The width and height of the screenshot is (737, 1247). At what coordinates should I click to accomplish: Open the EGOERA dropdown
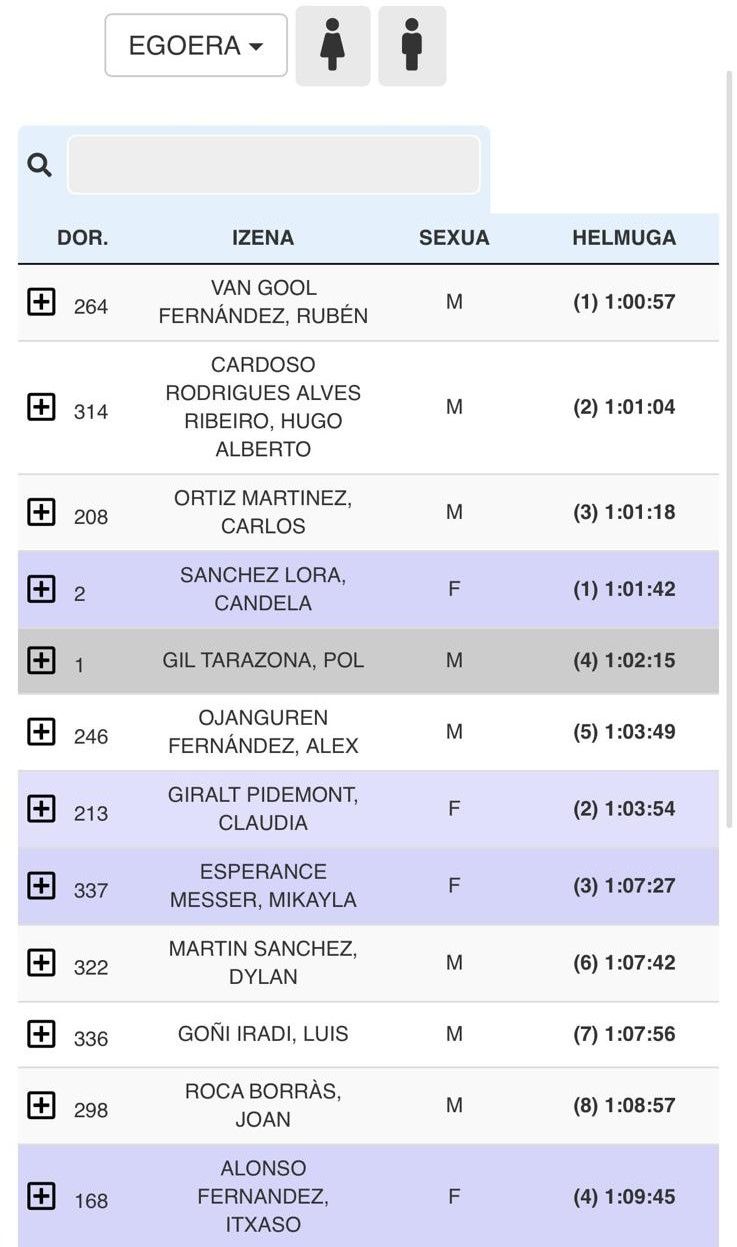coord(196,46)
